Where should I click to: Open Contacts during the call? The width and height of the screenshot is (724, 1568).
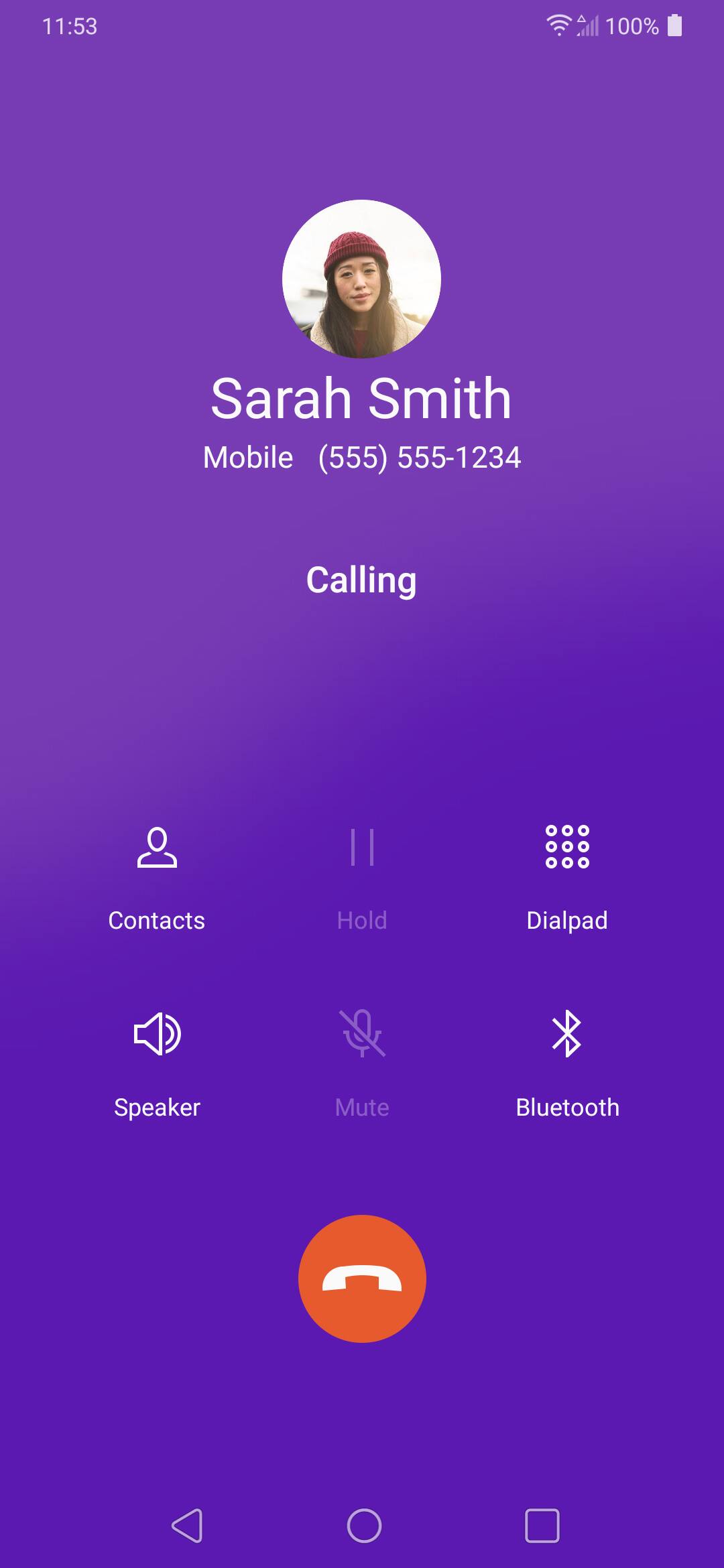pos(157,878)
